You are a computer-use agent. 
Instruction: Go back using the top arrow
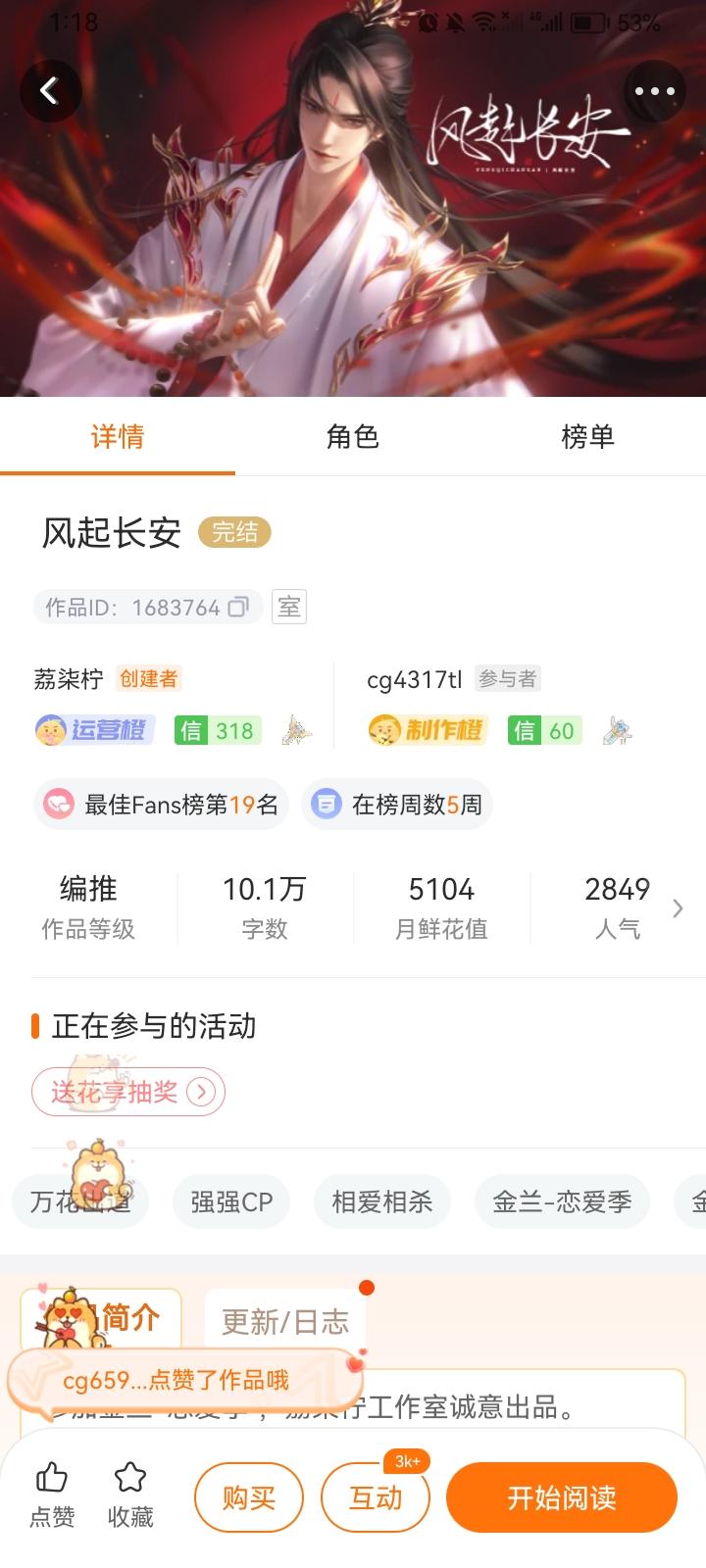50,91
